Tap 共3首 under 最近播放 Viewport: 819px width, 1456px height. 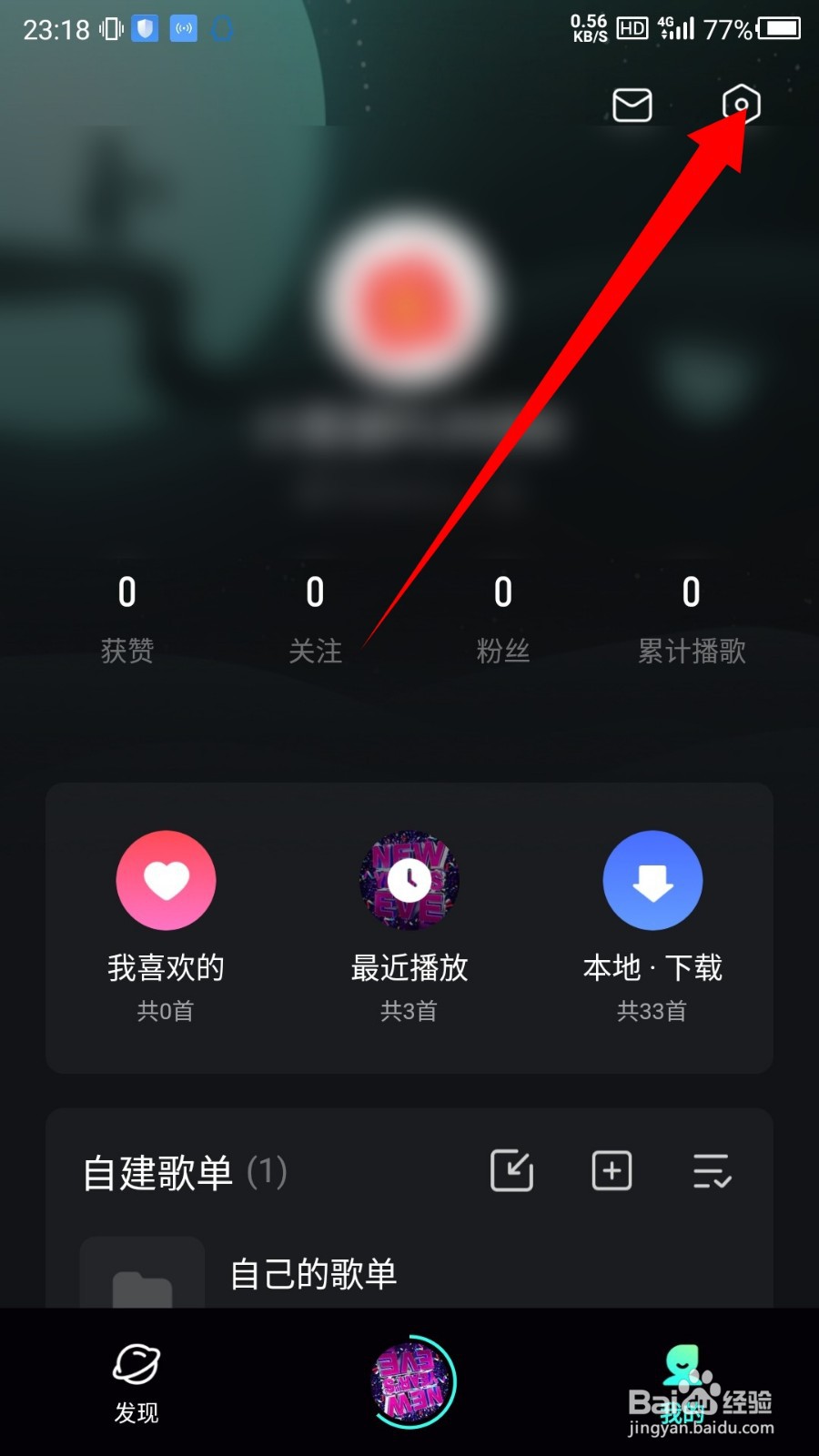pyautogui.click(x=409, y=1011)
